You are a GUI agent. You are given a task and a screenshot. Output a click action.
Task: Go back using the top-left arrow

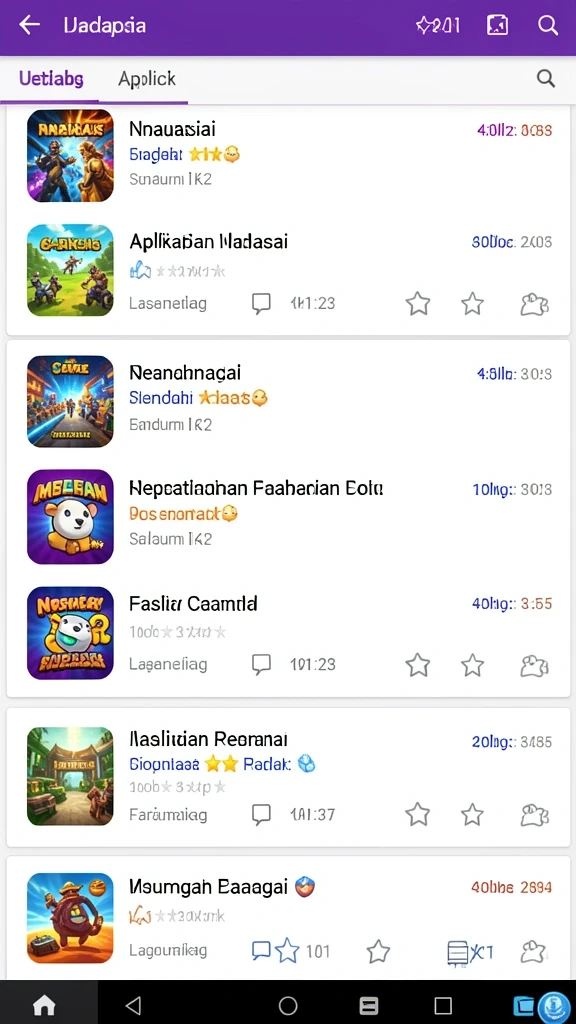point(29,25)
